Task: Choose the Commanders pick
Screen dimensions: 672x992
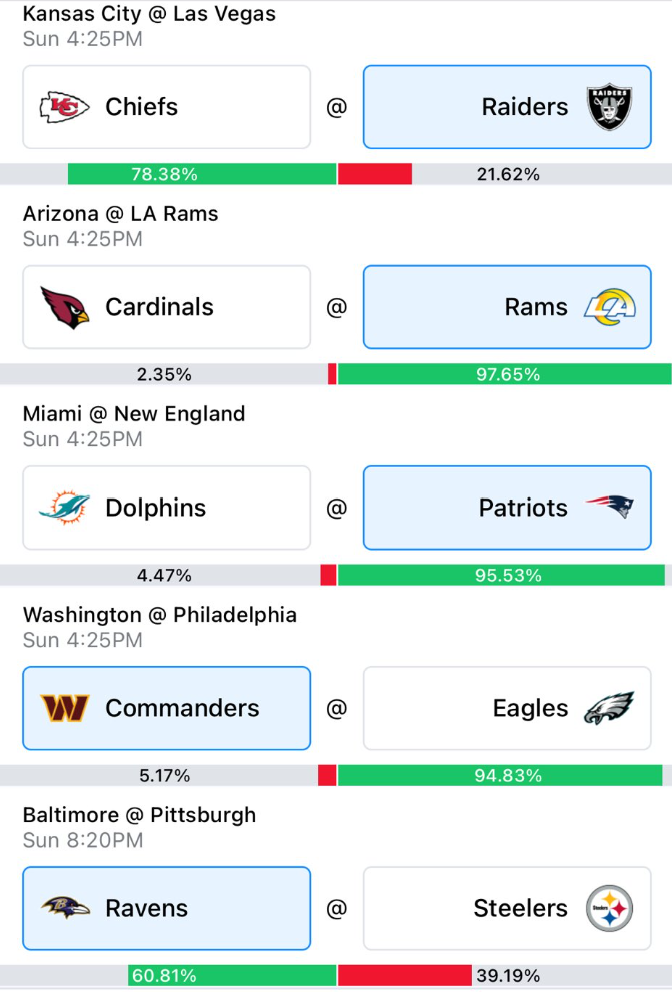Action: pos(166,708)
